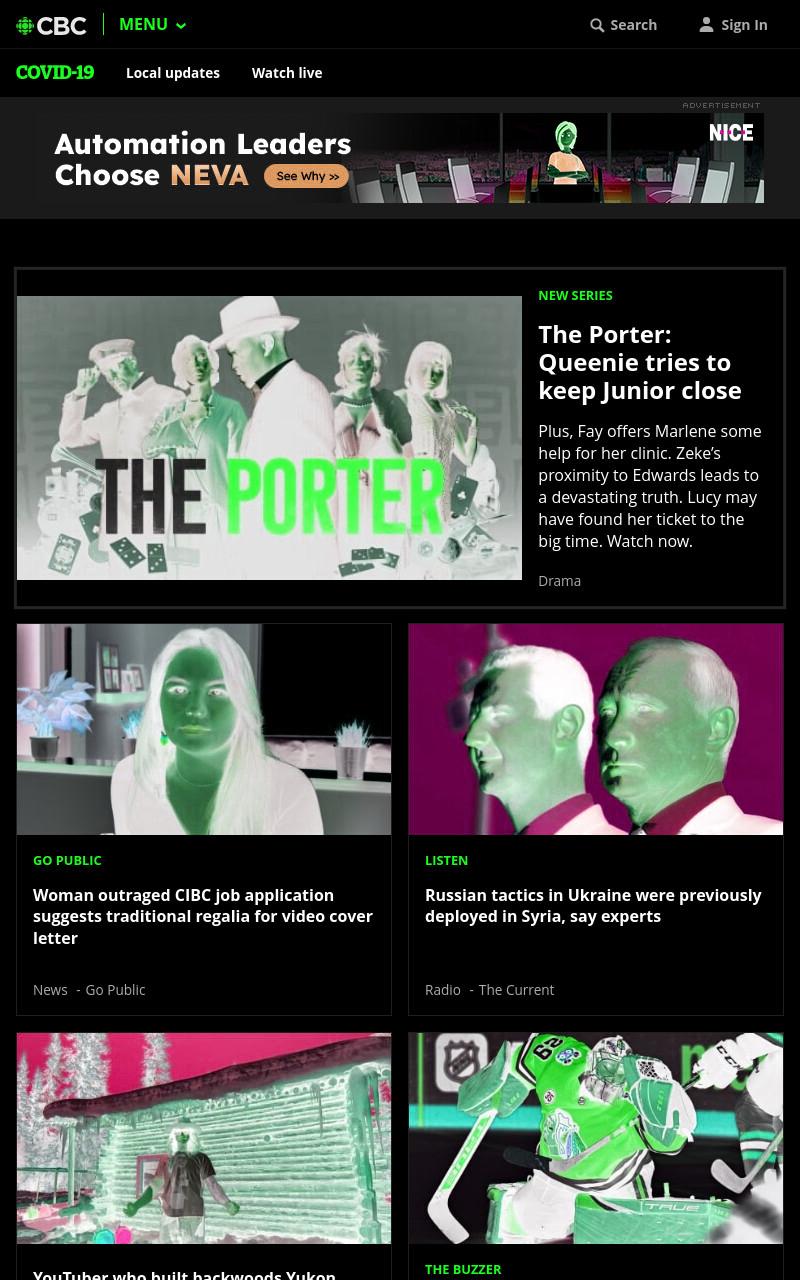Expand the MENU dropdown
Screen dimensions: 800x1280
coord(152,24)
